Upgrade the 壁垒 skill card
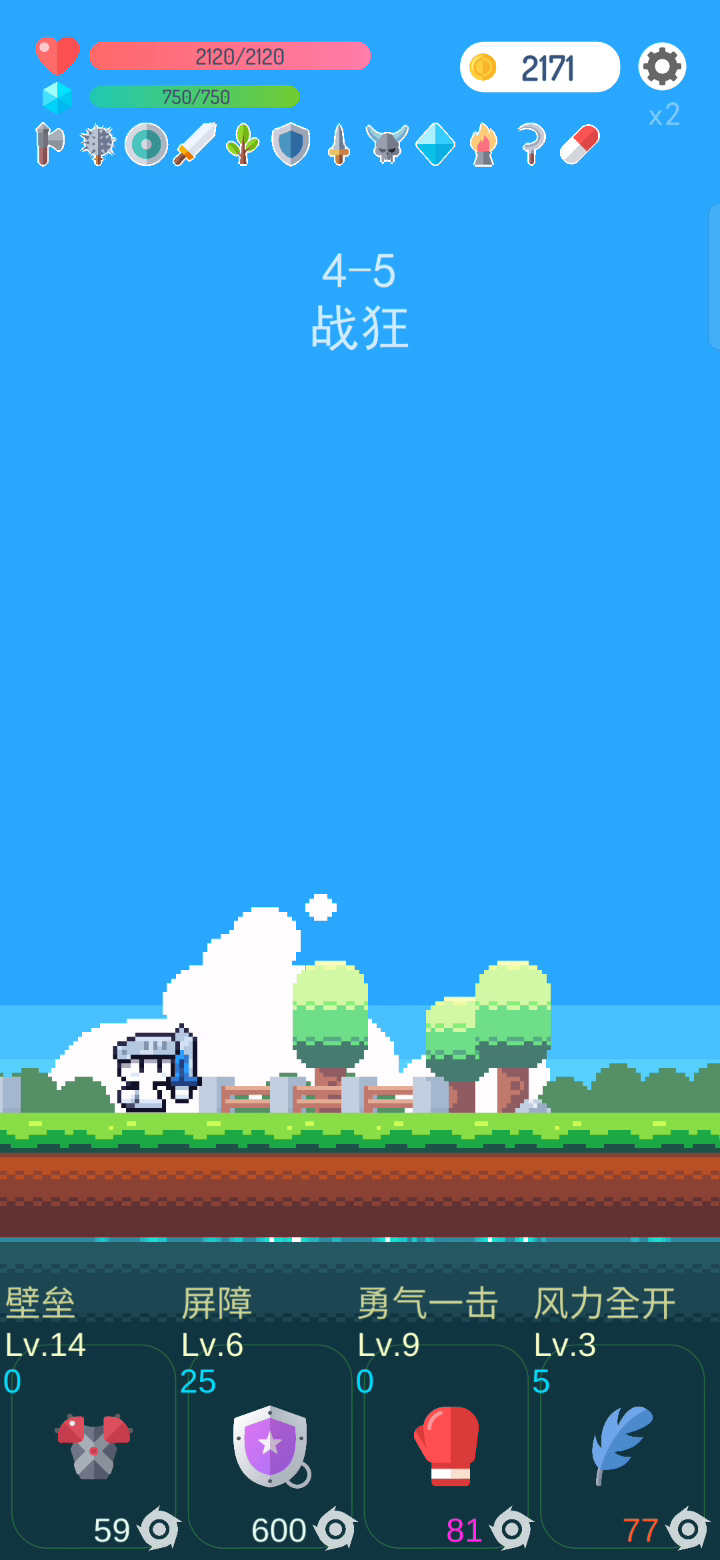Viewport: 720px width, 1560px height. [94, 1447]
